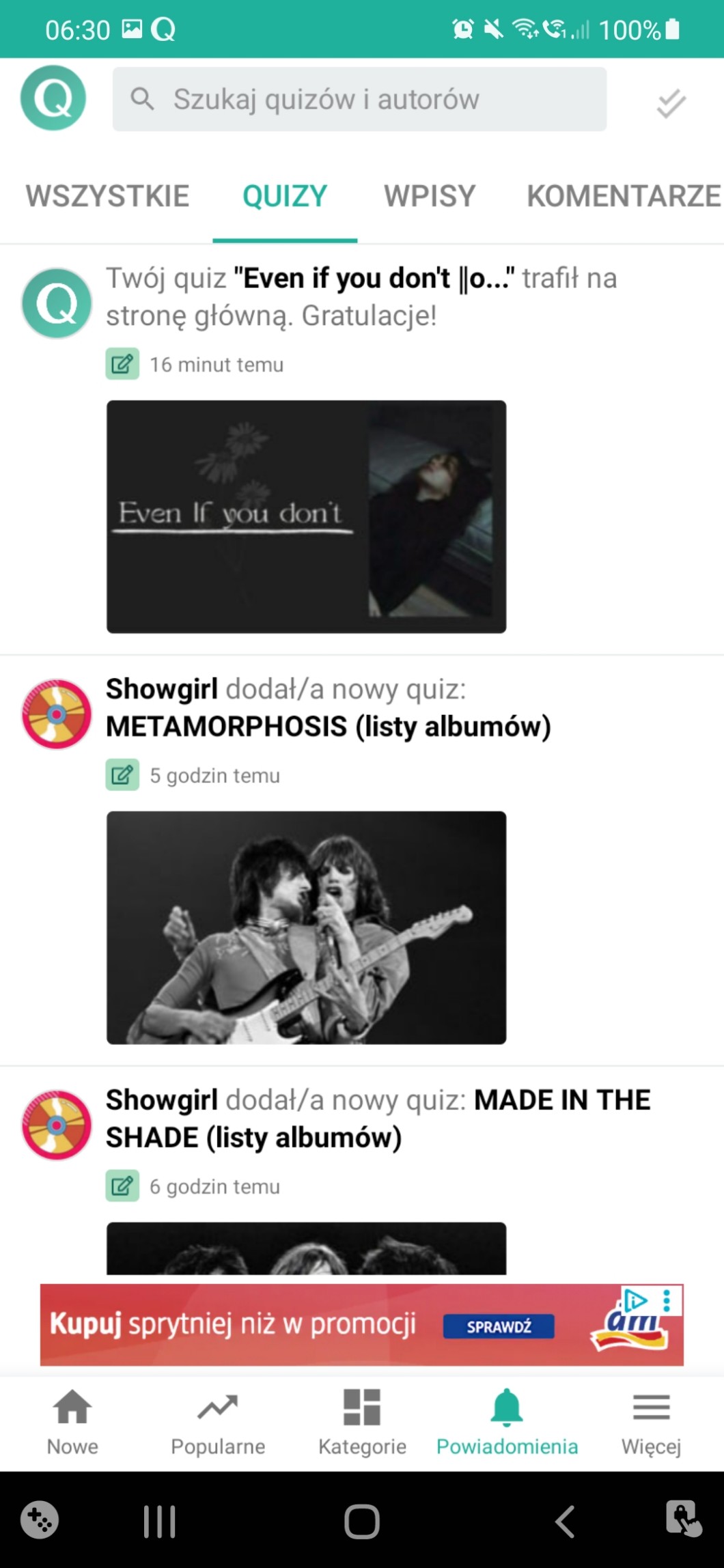Open the METAMORPHOSIS quiz thumbnail

click(306, 927)
